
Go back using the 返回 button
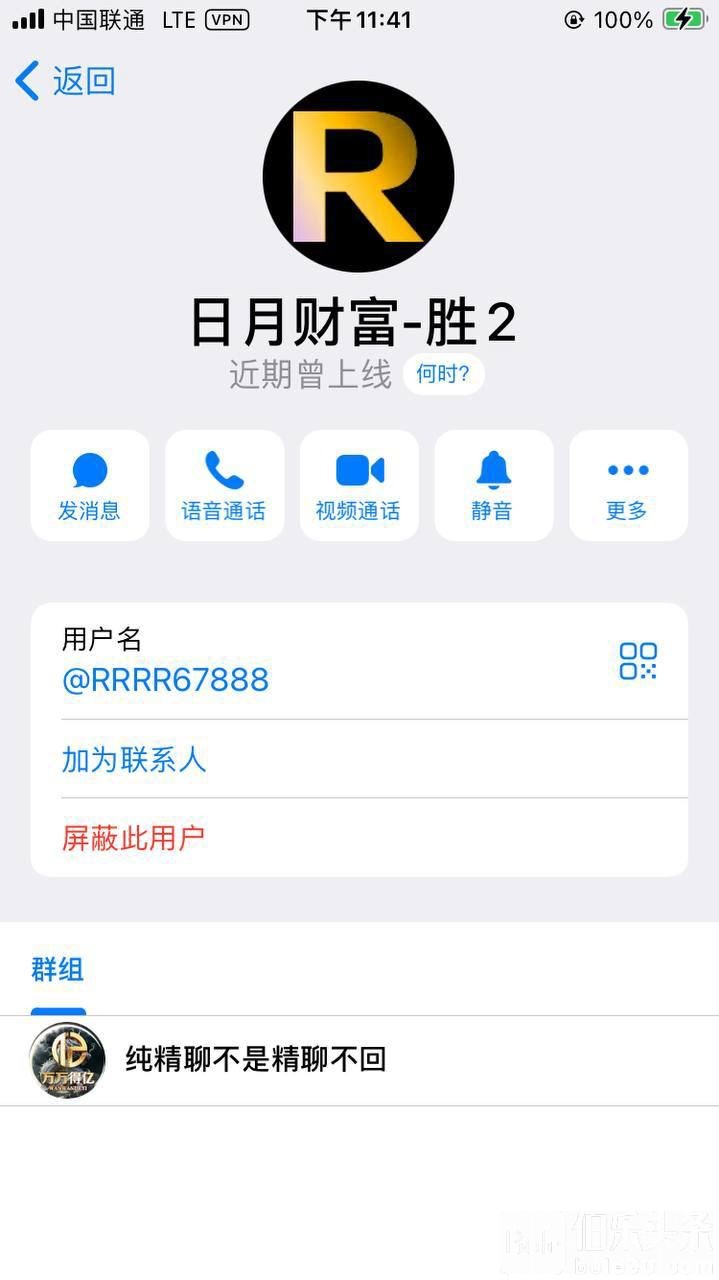pyautogui.click(x=66, y=81)
